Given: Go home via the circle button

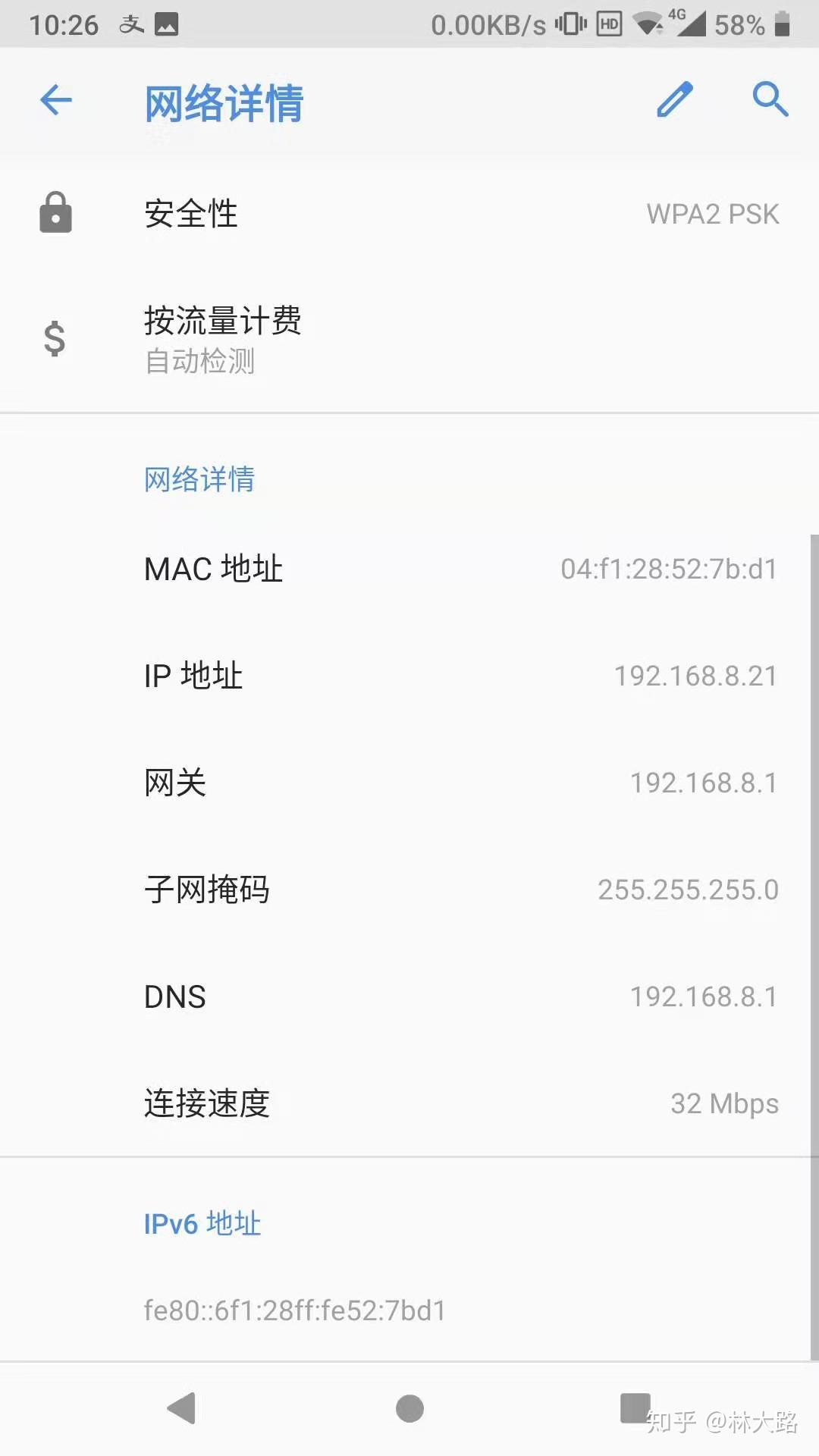Looking at the screenshot, I should (x=409, y=1409).
